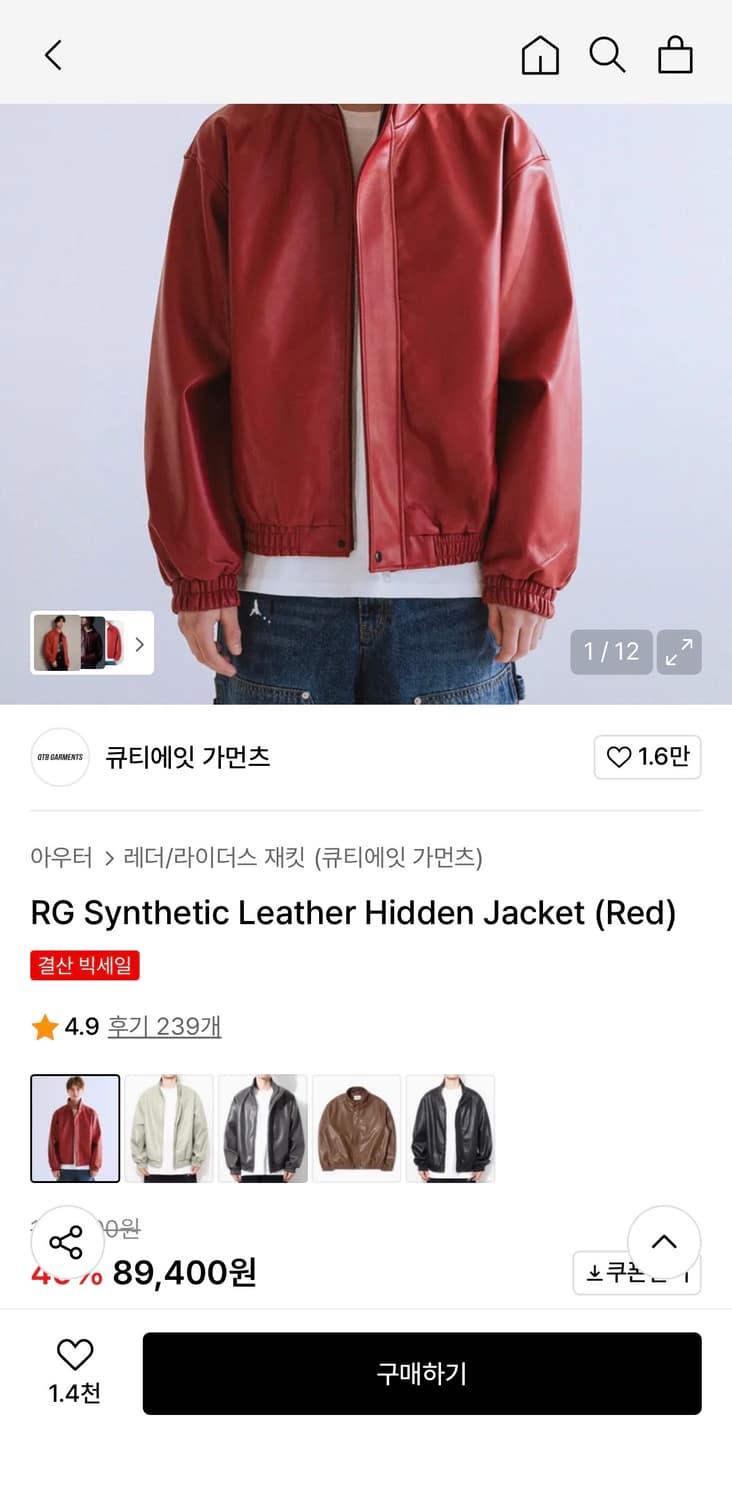Open the home icon in top bar
Screen dimensions: 732x1500
541,56
